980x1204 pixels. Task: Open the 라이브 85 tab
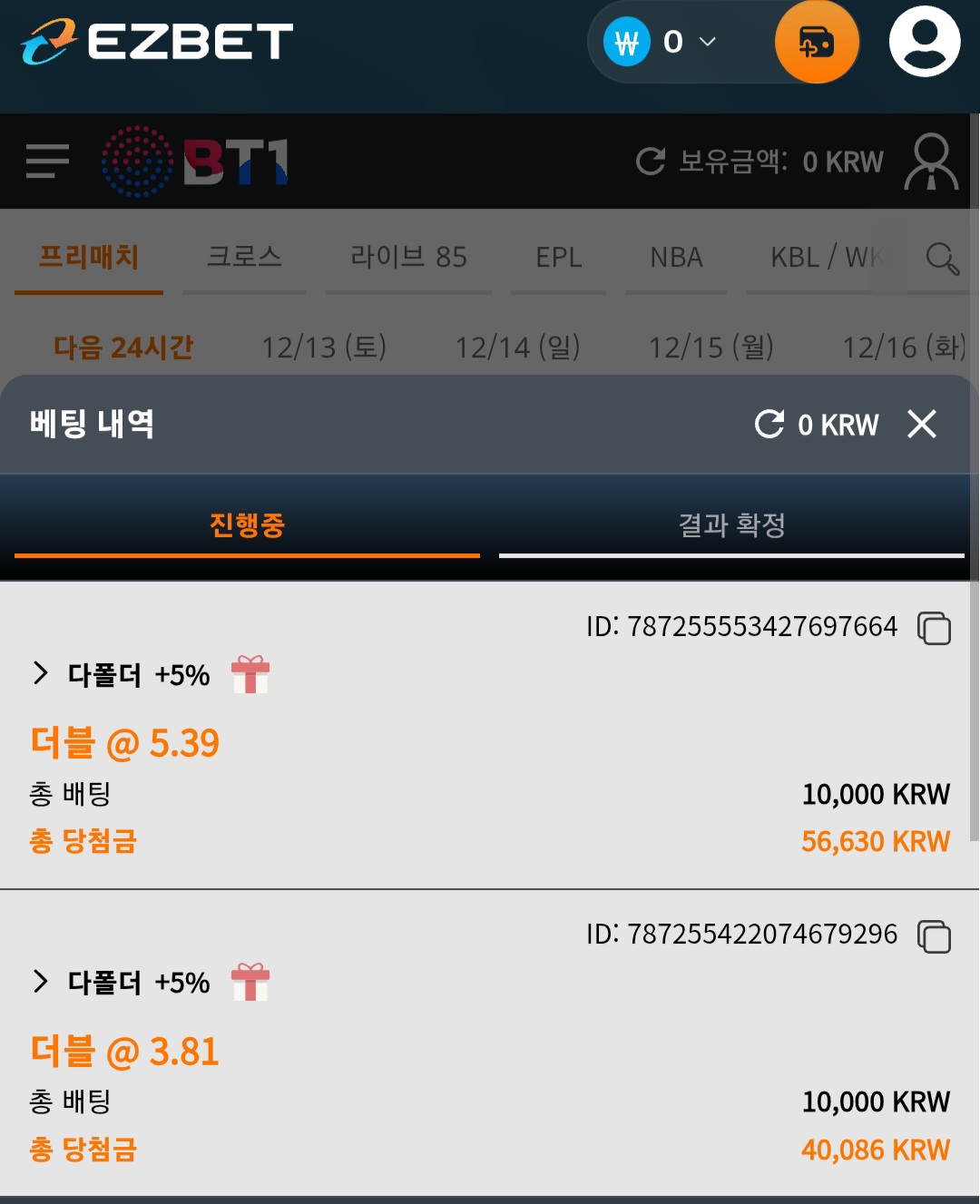pos(408,258)
